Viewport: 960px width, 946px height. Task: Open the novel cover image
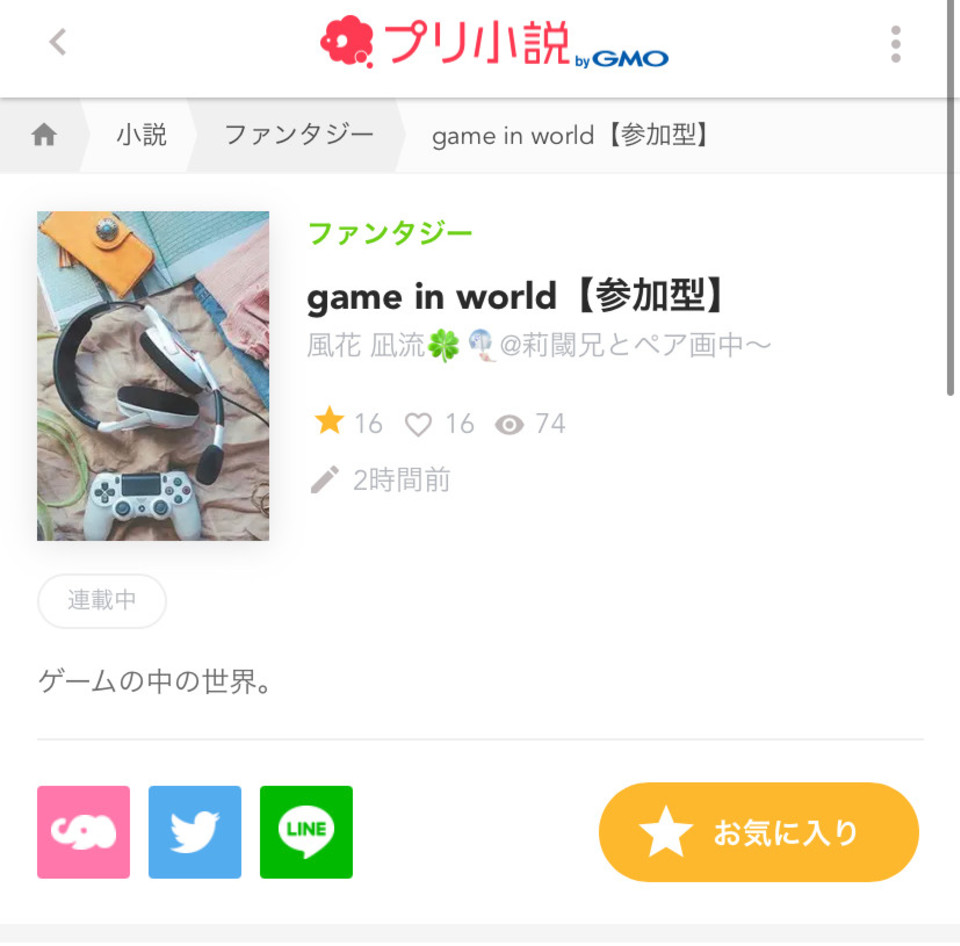[x=153, y=376]
